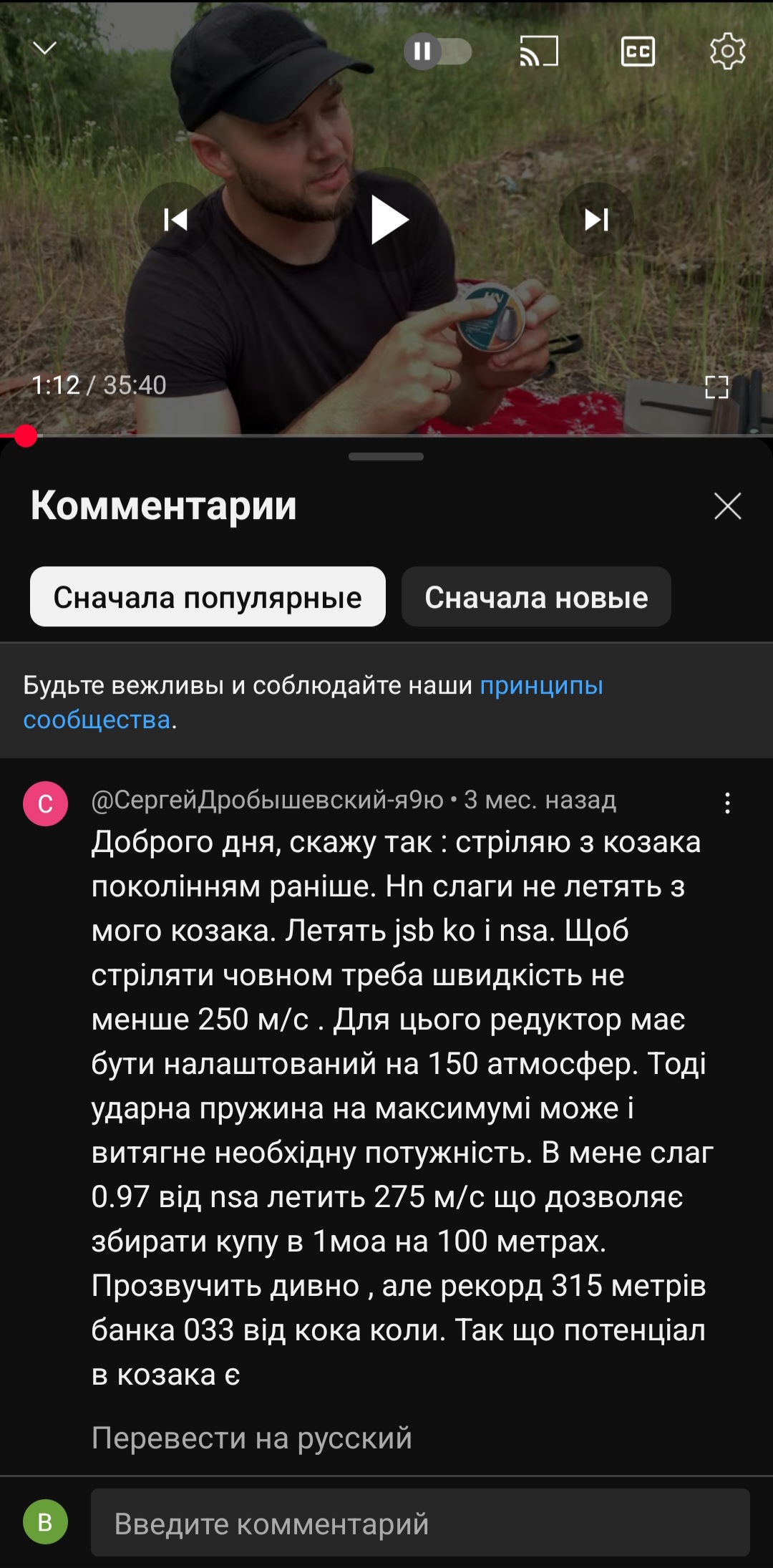Close the Комментарии panel
This screenshot has height=1568, width=773.
coord(727,506)
